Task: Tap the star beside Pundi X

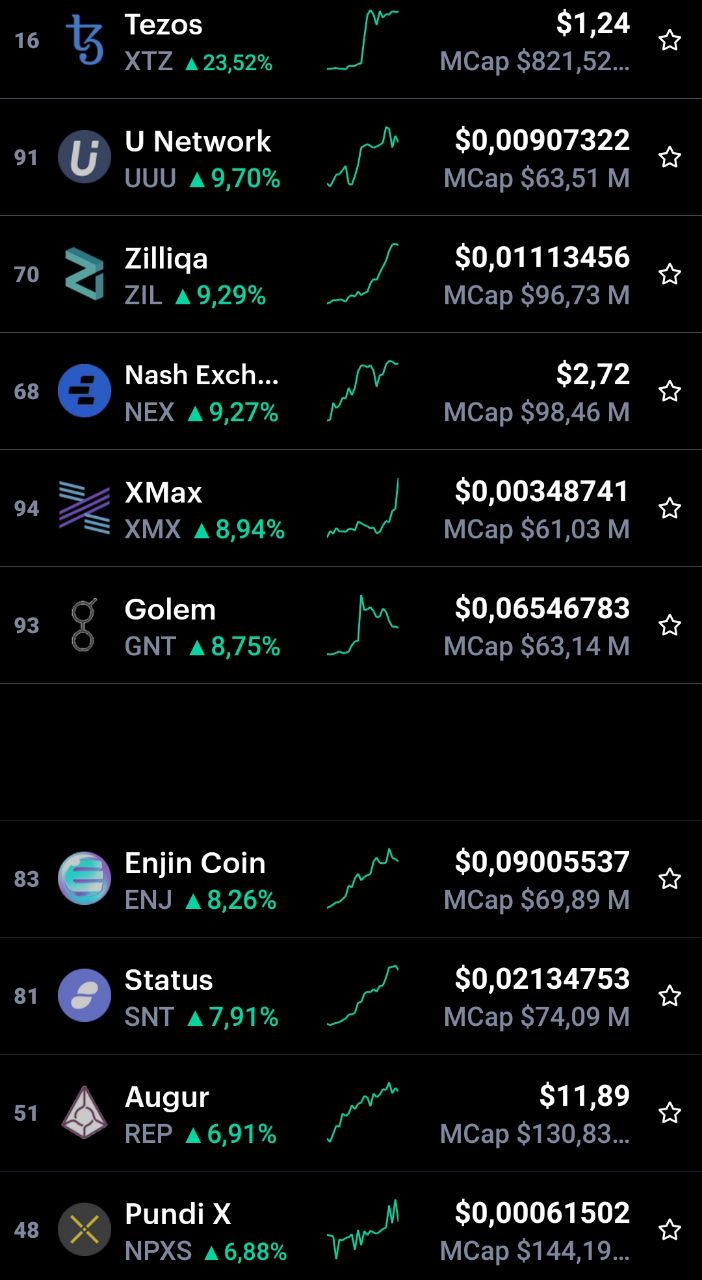Action: point(669,1230)
